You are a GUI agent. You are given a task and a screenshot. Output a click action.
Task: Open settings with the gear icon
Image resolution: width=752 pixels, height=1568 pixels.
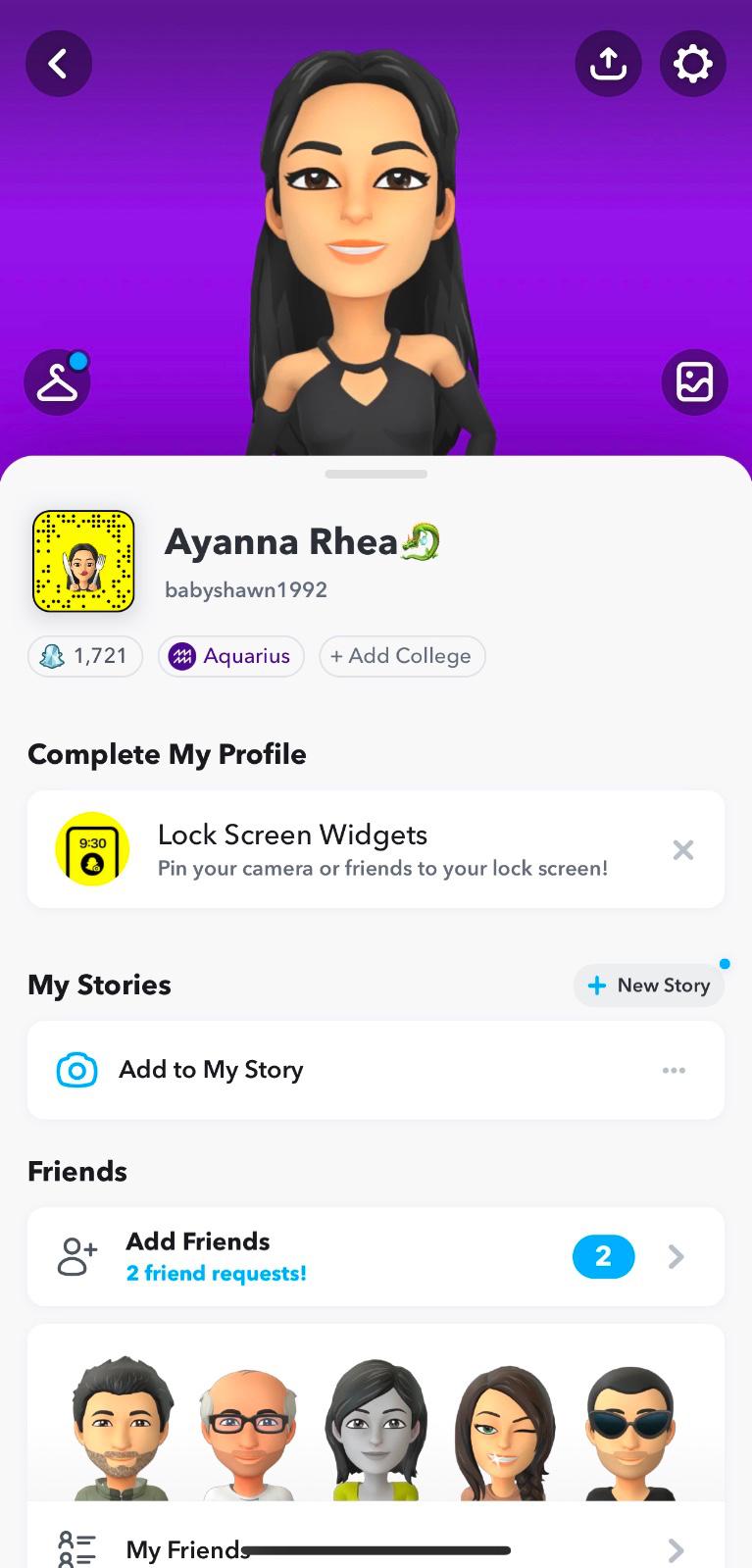[692, 65]
